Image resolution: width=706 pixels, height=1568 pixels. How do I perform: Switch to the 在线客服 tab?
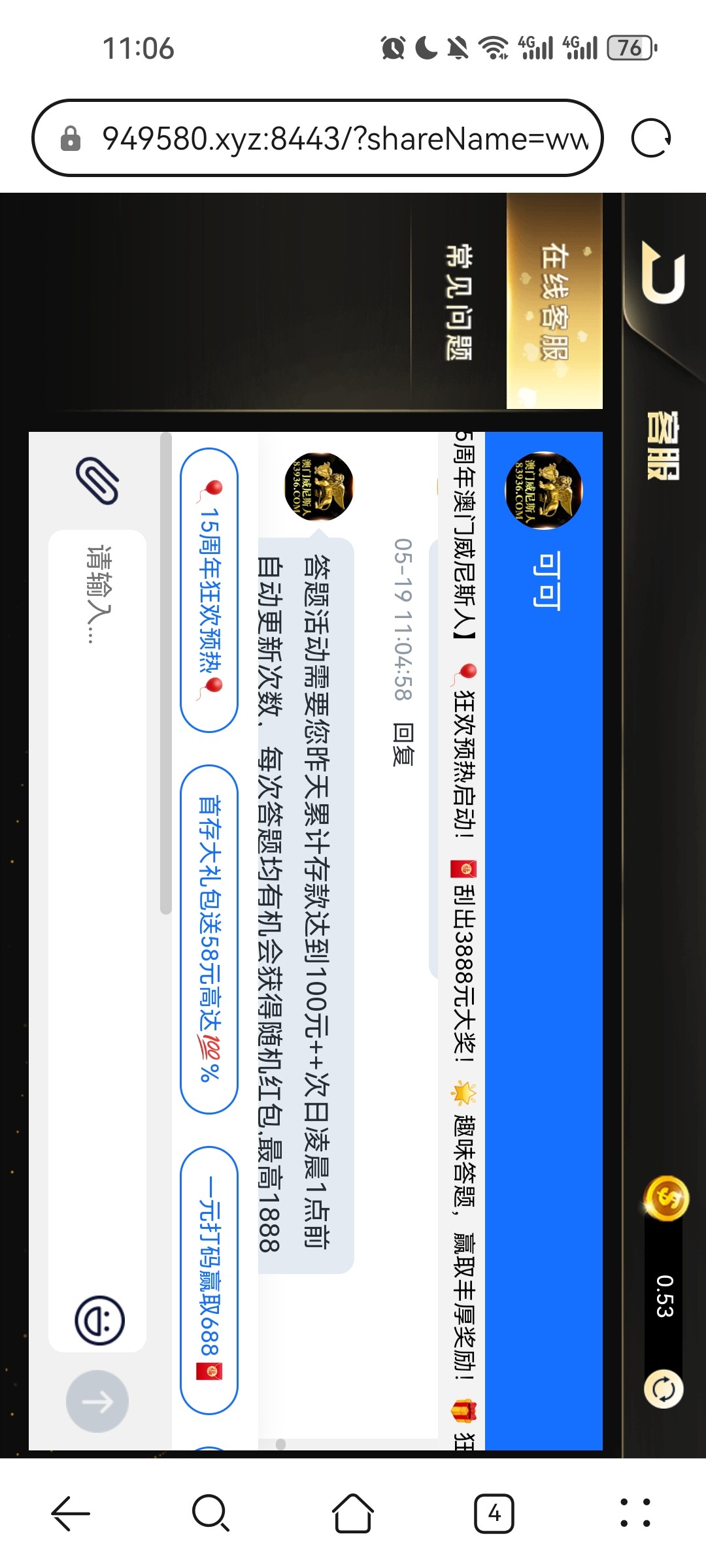click(x=554, y=302)
